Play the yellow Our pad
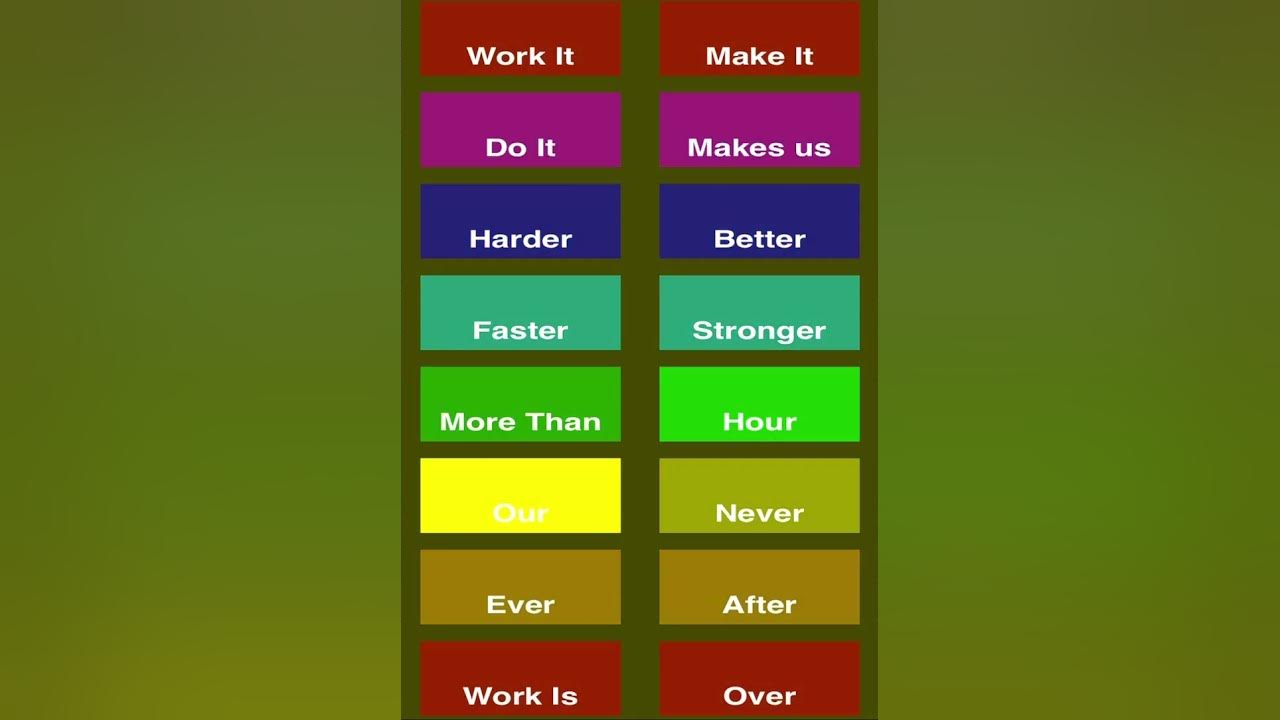 click(520, 496)
